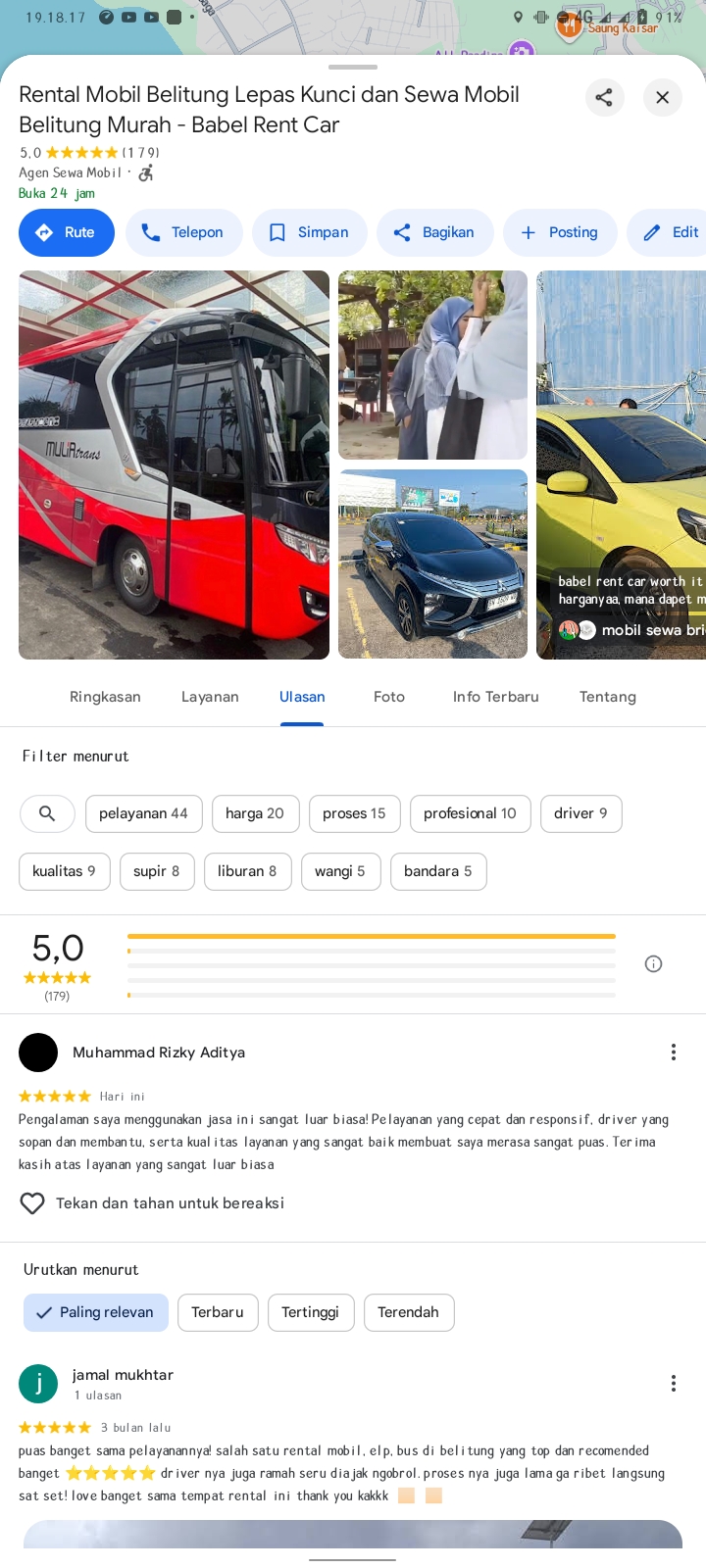Start directions with the Rute button

[x=67, y=232]
